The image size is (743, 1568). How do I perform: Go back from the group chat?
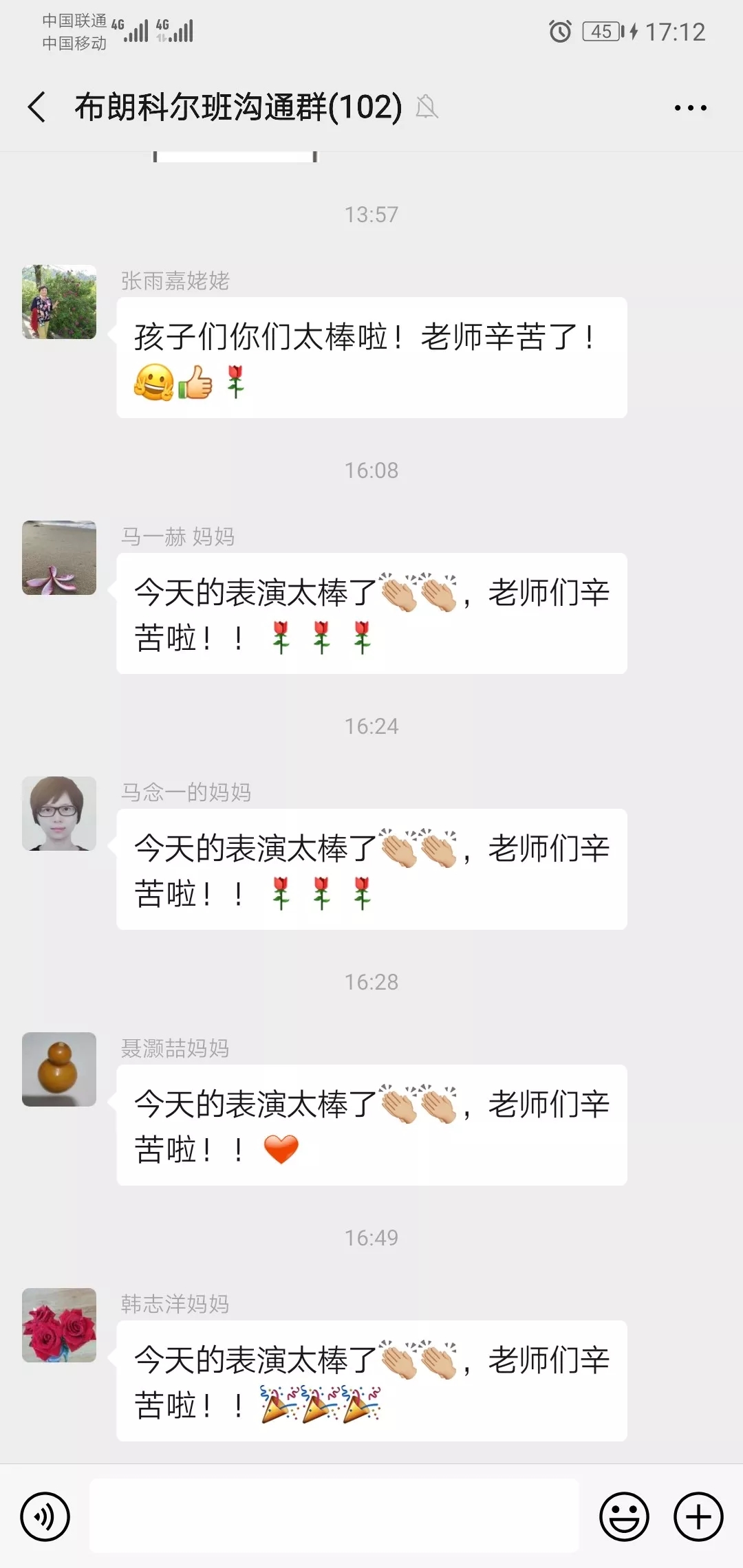[x=37, y=107]
